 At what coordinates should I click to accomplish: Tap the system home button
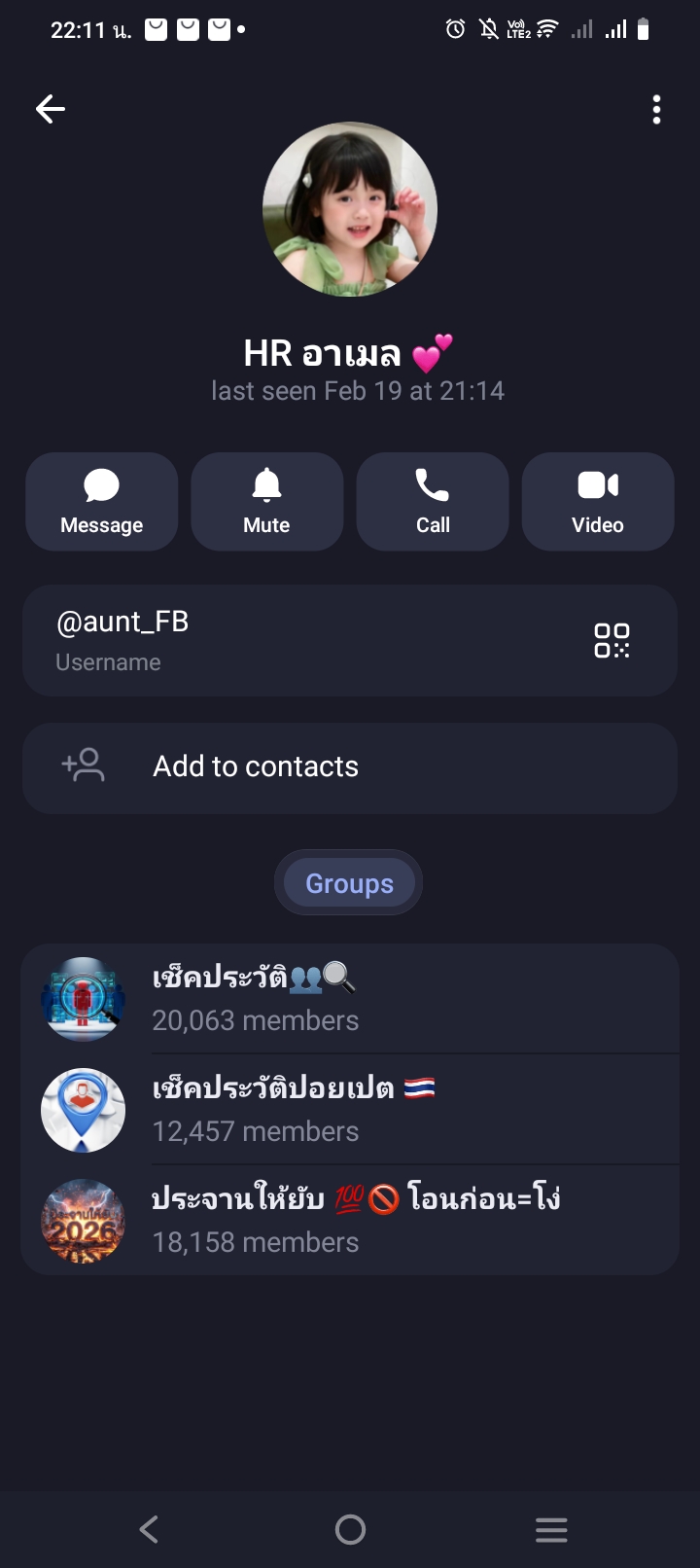(x=350, y=1530)
